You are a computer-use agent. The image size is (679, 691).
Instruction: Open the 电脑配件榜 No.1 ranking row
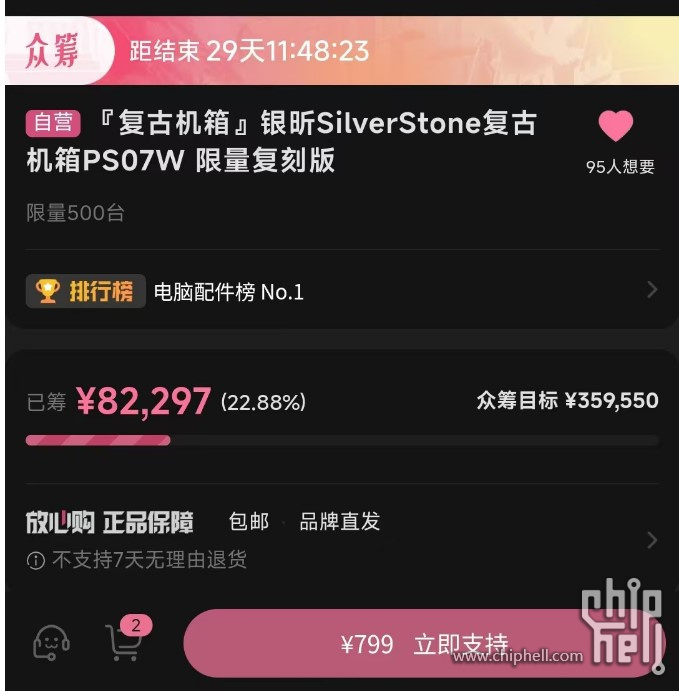click(340, 292)
